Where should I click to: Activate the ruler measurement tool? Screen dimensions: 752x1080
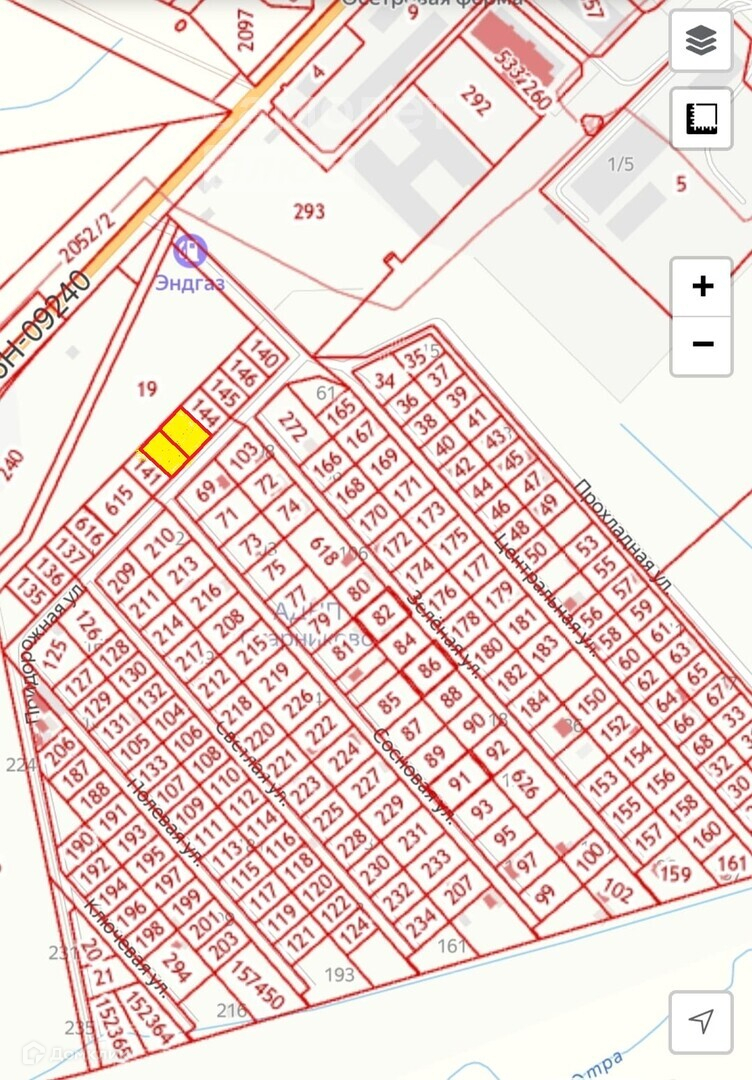click(x=701, y=118)
